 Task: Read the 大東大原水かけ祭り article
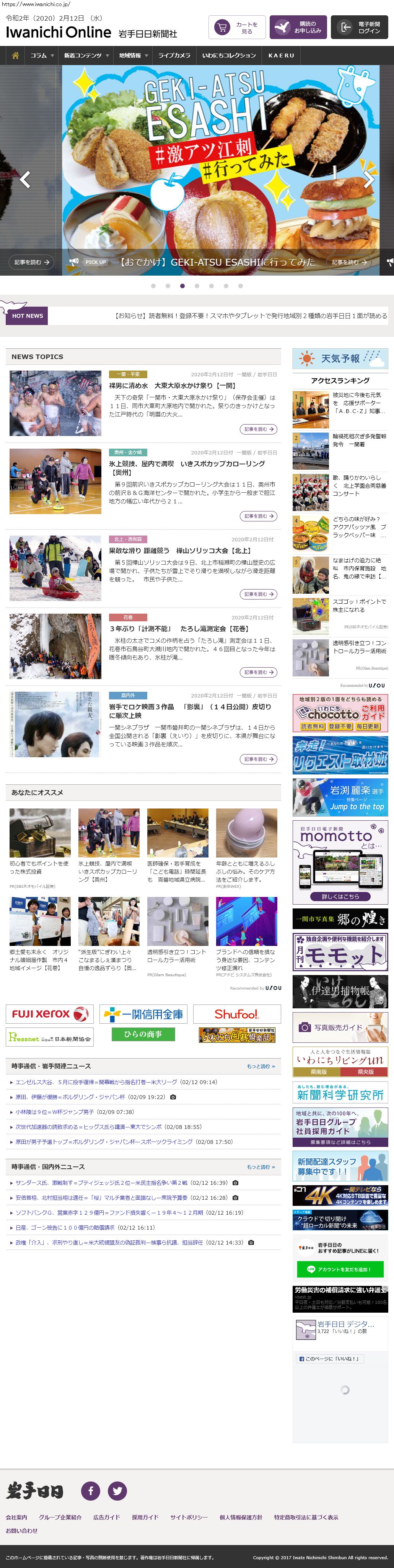[x=171, y=385]
